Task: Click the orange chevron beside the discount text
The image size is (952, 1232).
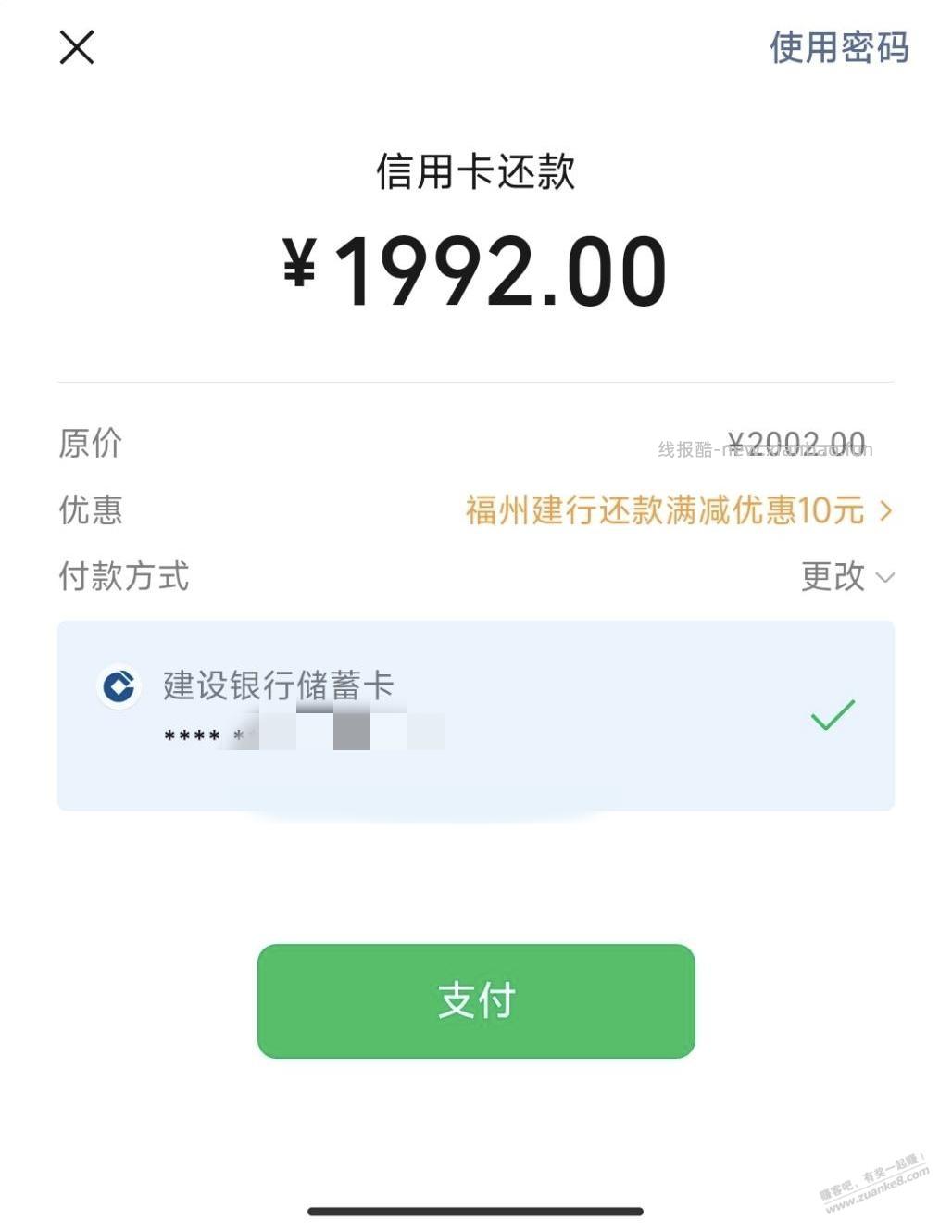Action: point(885,510)
